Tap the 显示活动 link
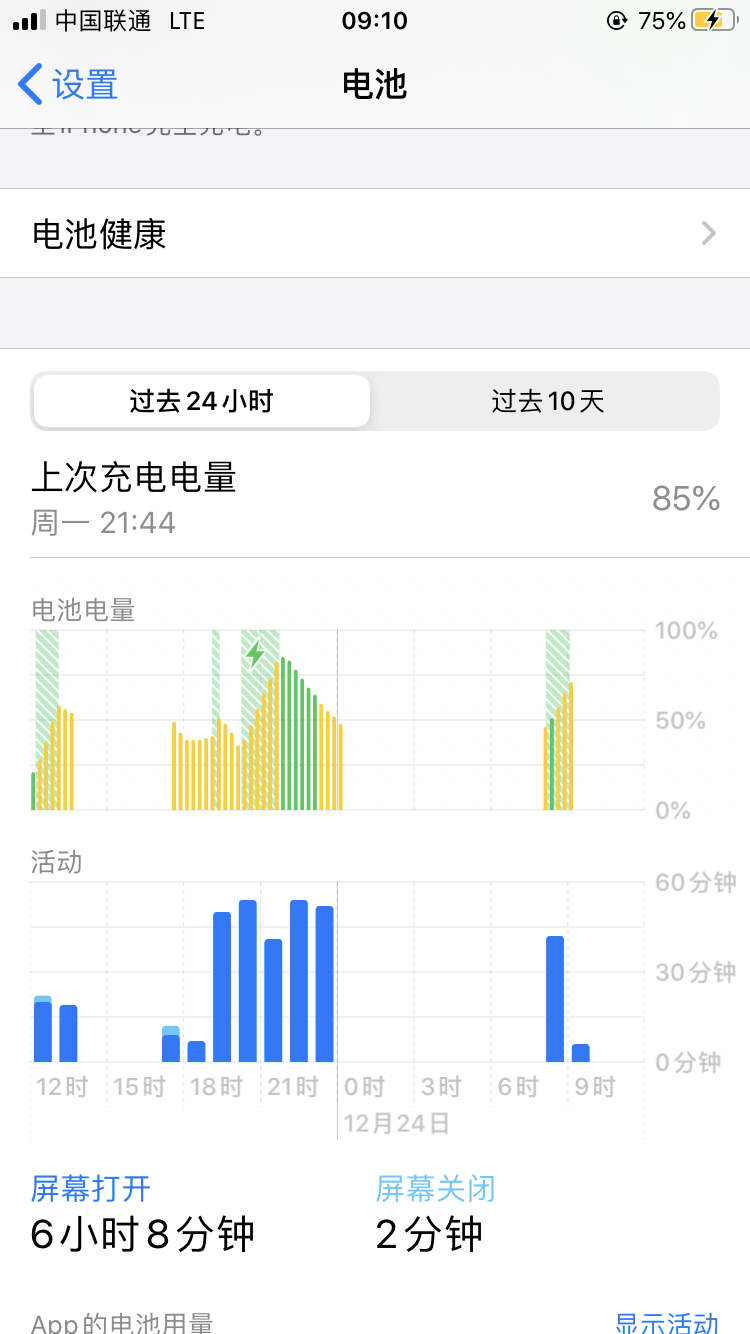The width and height of the screenshot is (750, 1334). 666,1323
